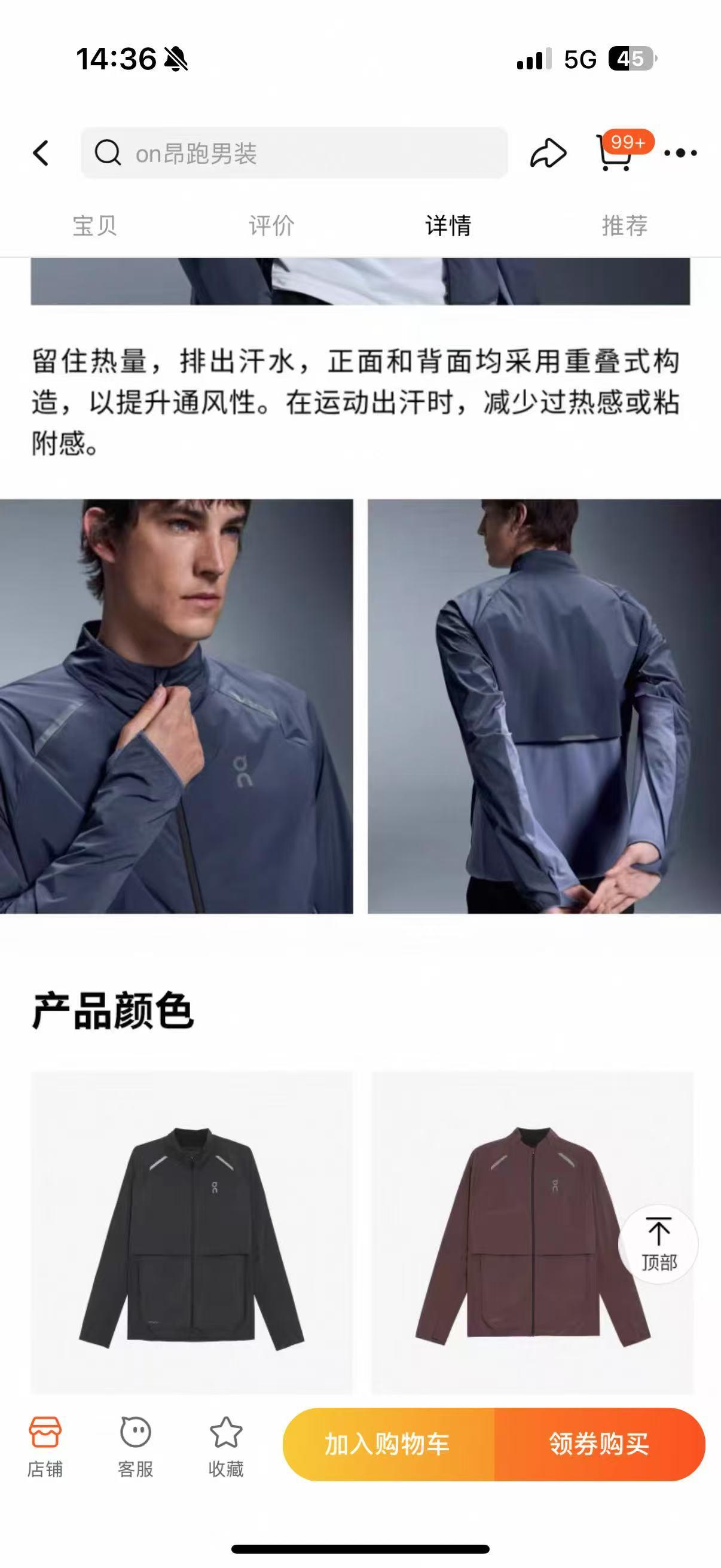Tap 领券购买 to buy with coupon

pyautogui.click(x=599, y=1444)
